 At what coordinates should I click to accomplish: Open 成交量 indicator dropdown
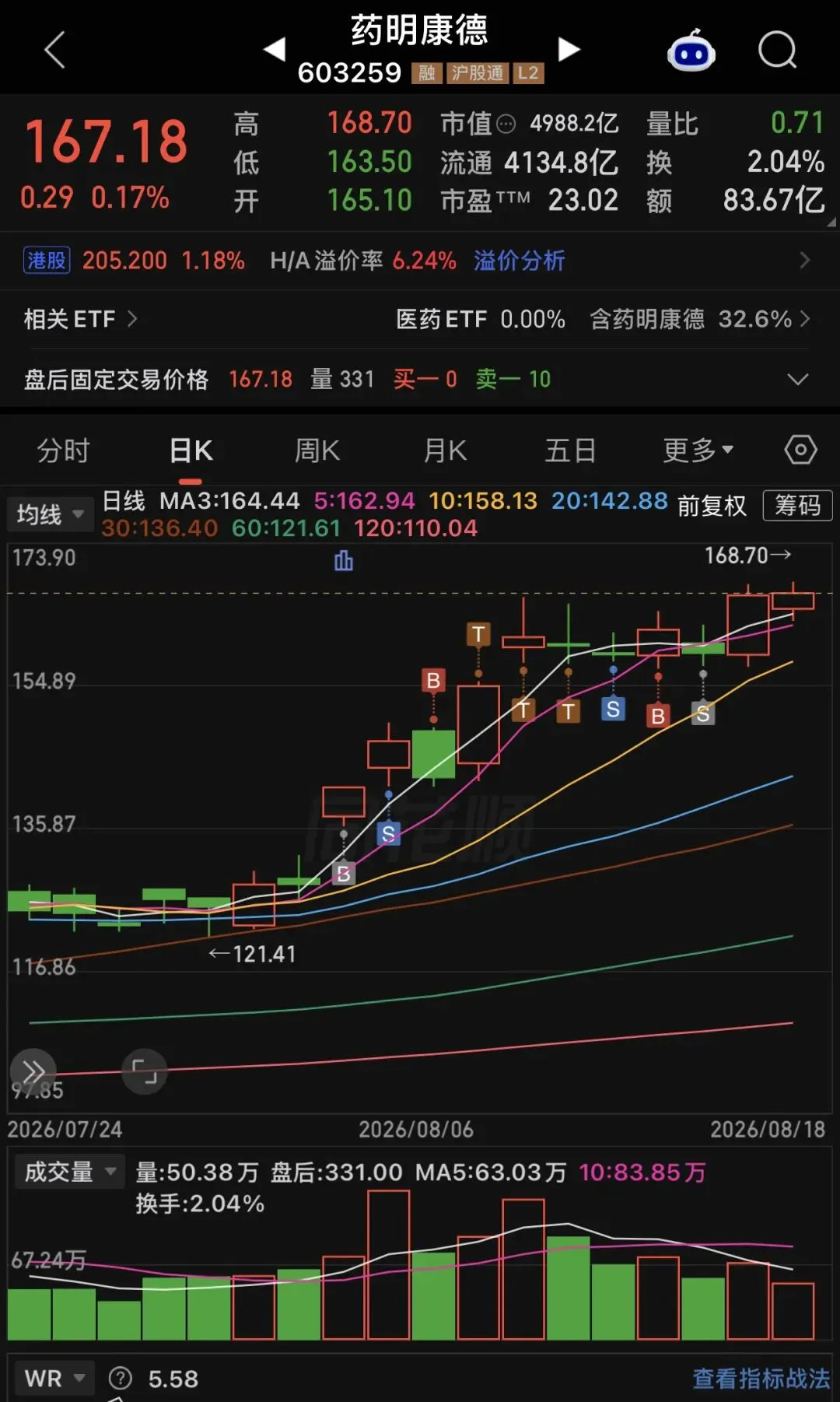[70, 1172]
